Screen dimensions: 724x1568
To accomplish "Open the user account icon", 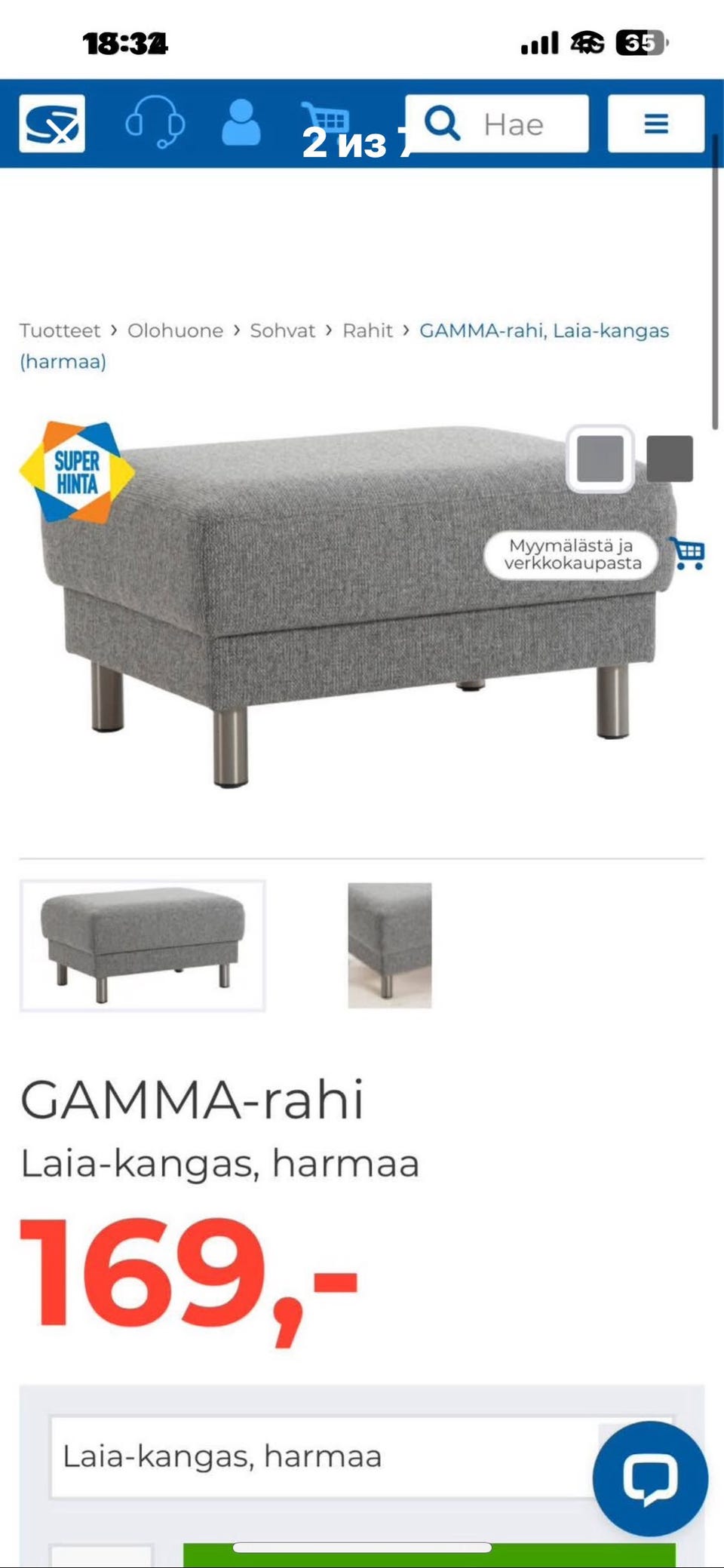I will click(241, 122).
